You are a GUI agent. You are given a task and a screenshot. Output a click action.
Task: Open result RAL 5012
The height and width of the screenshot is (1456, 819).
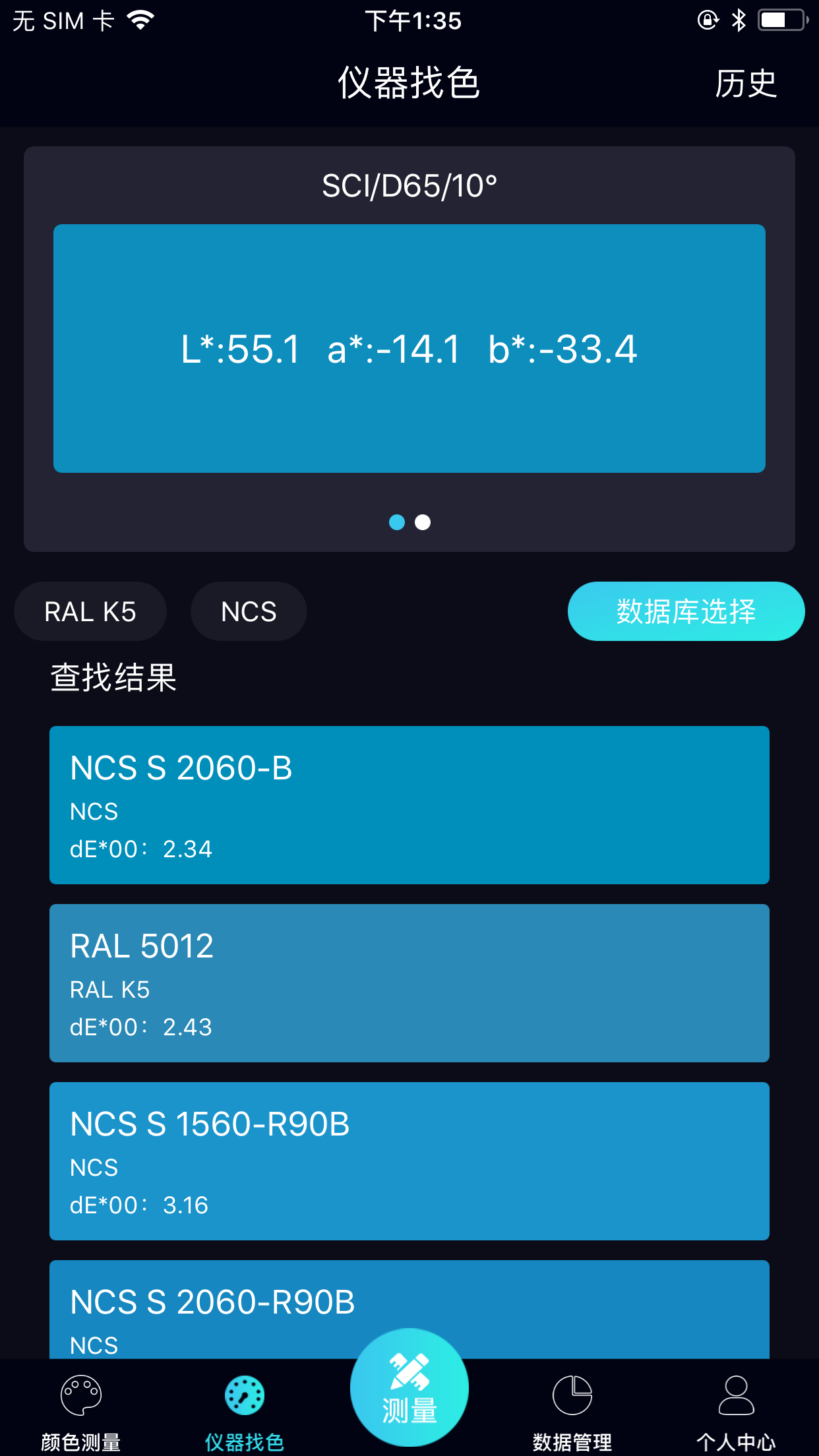click(409, 983)
